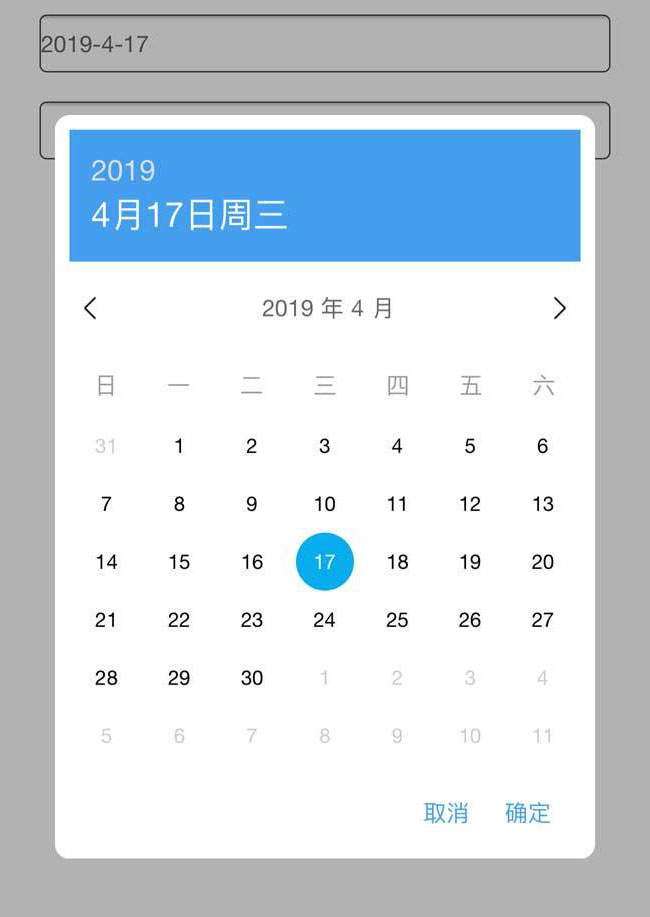Pick greyed-out day 11 of next month

[542, 736]
